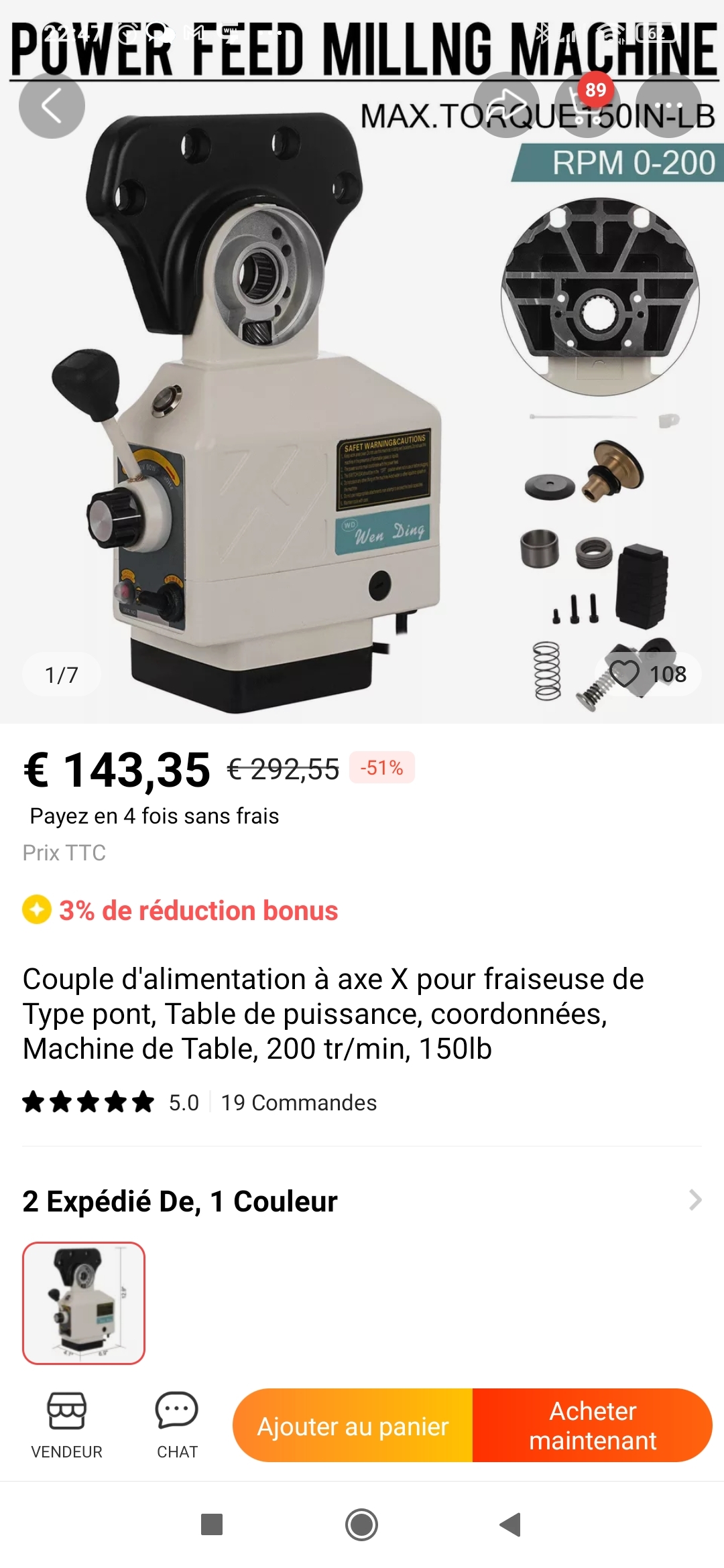Visit the VENDEUR store page
Image resolution: width=724 pixels, height=1568 pixels.
pos(66,1425)
